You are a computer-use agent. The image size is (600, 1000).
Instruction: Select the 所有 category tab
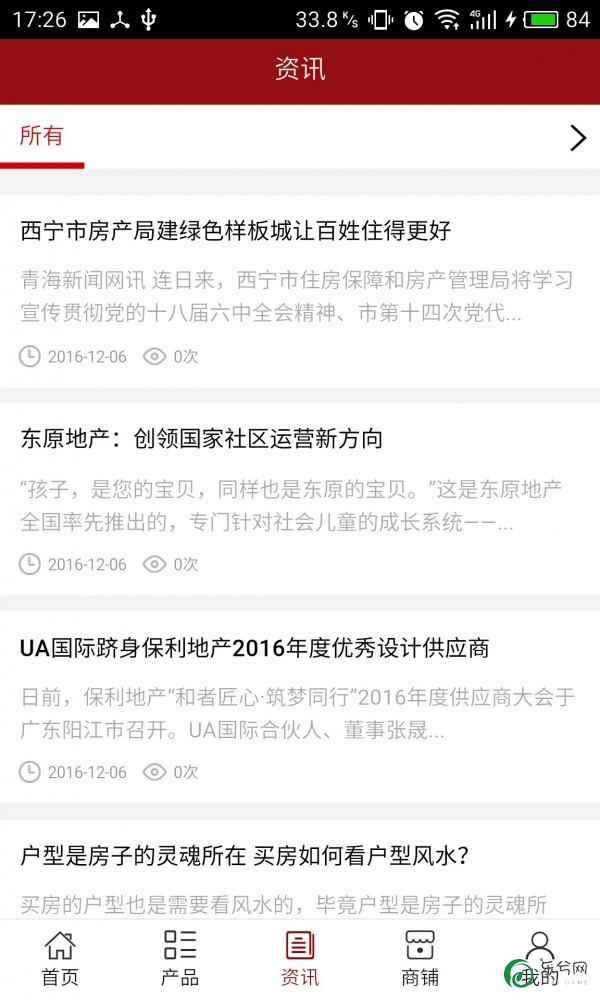pyautogui.click(x=42, y=137)
